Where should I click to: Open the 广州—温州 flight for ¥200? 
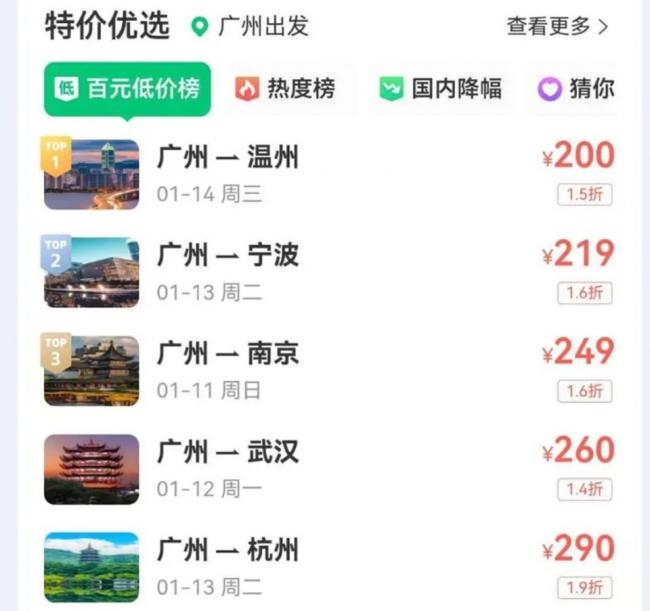pos(328,173)
